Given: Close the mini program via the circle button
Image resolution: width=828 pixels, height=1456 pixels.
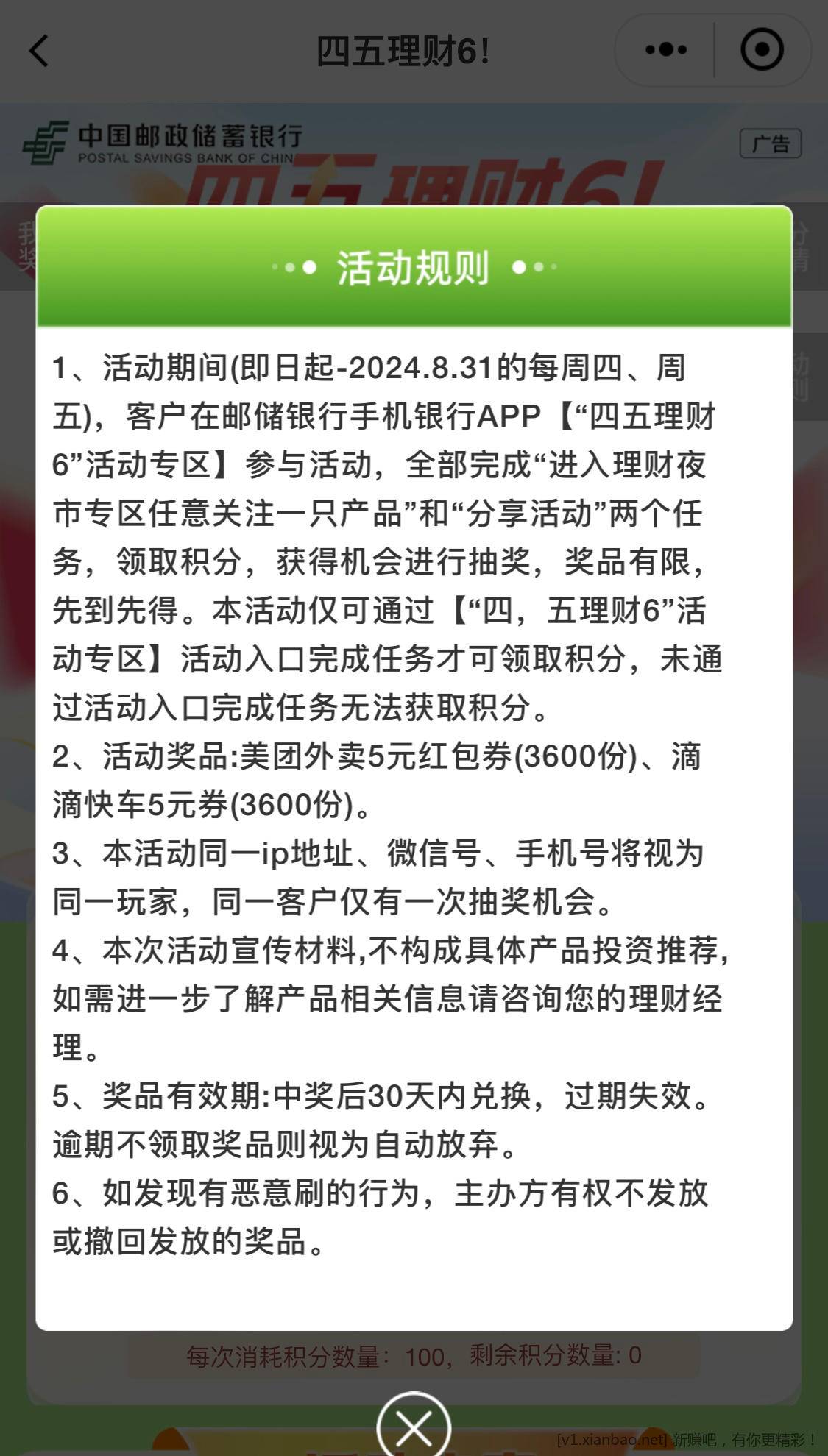Looking at the screenshot, I should (x=762, y=50).
